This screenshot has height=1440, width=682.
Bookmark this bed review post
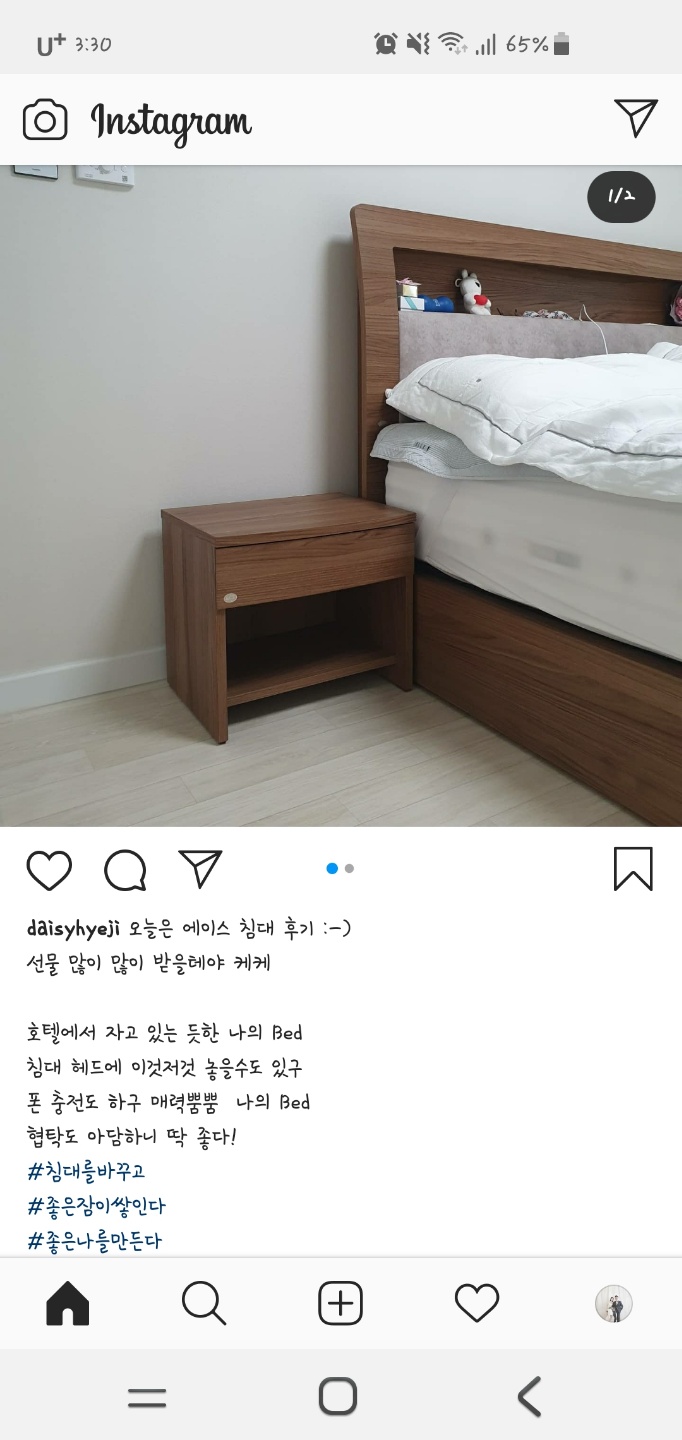coord(633,868)
